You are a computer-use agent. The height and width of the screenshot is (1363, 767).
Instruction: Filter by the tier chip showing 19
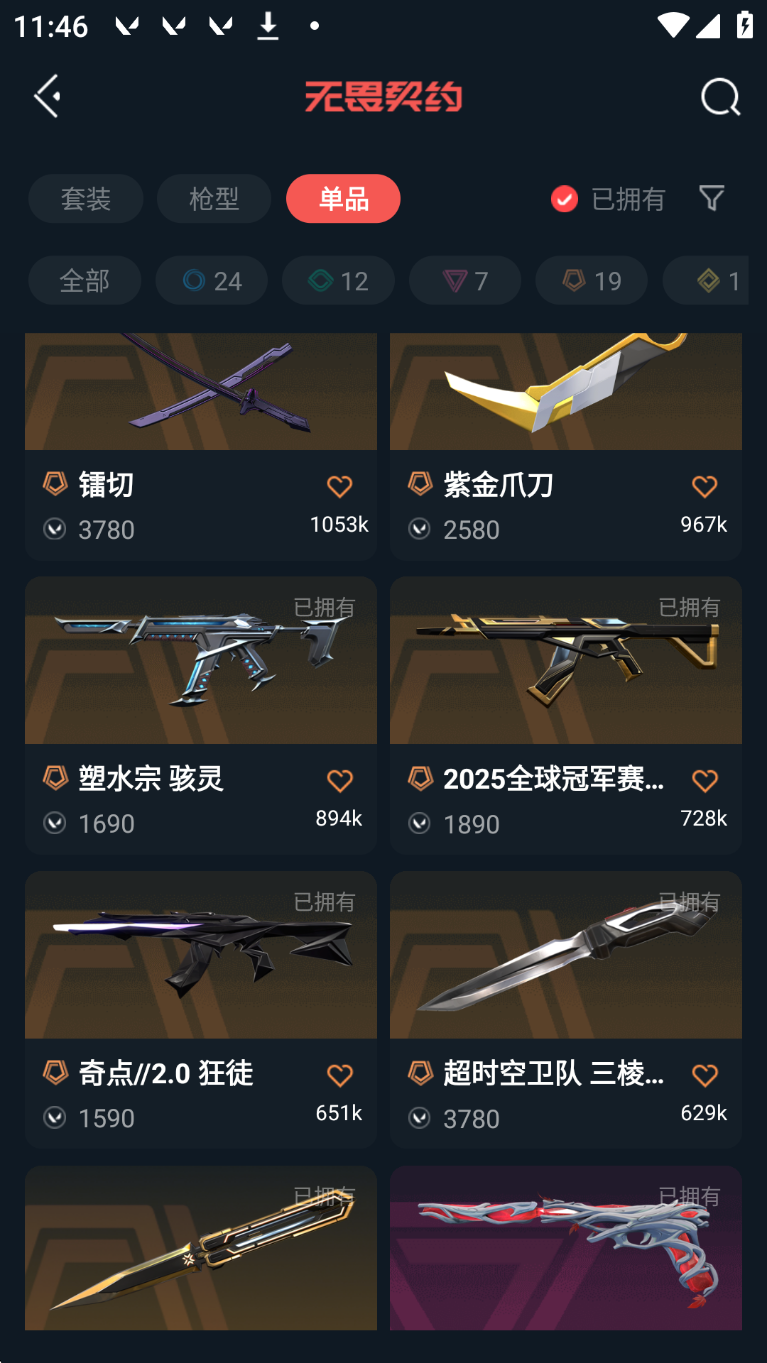591,281
